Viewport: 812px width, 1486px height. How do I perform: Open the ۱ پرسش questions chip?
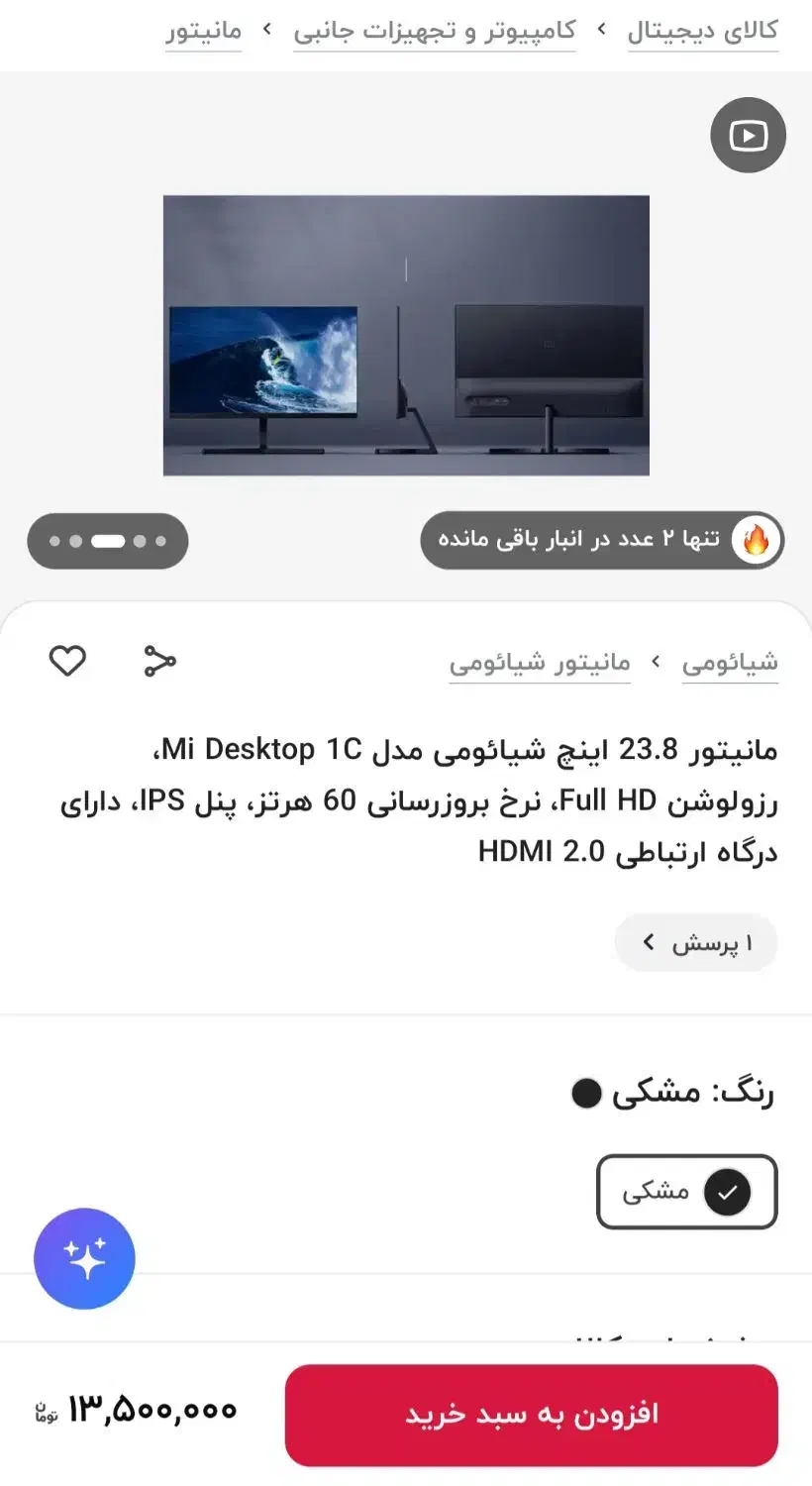(x=695, y=942)
